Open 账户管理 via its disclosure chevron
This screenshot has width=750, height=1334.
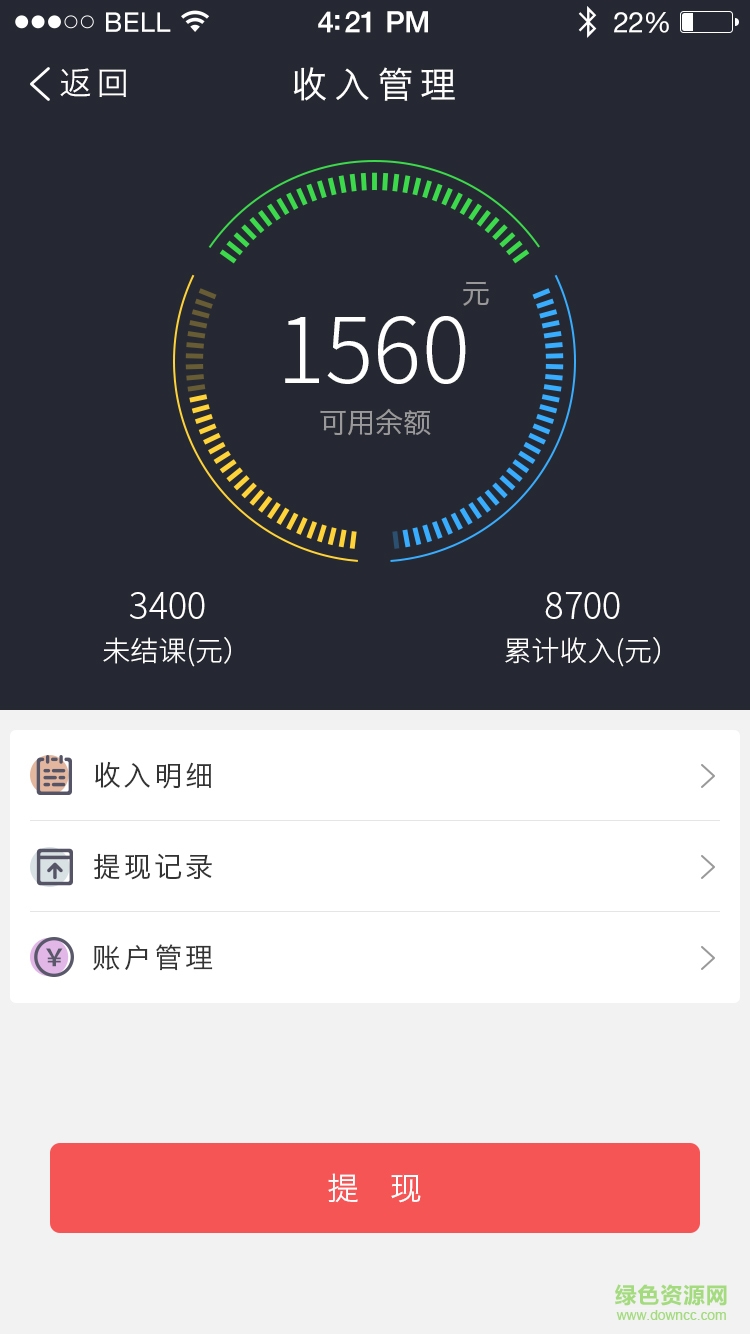[x=708, y=957]
